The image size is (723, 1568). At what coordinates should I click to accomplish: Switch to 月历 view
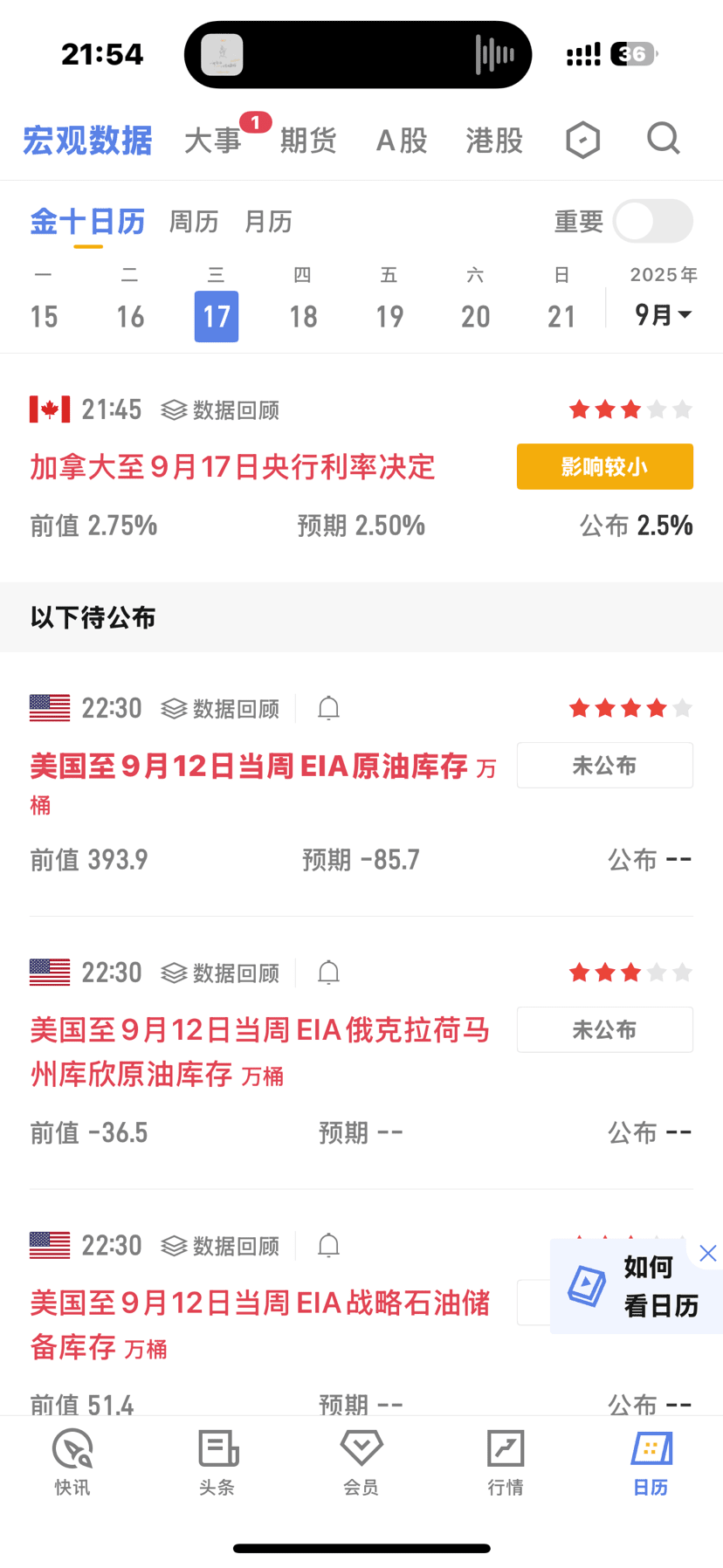click(x=268, y=222)
